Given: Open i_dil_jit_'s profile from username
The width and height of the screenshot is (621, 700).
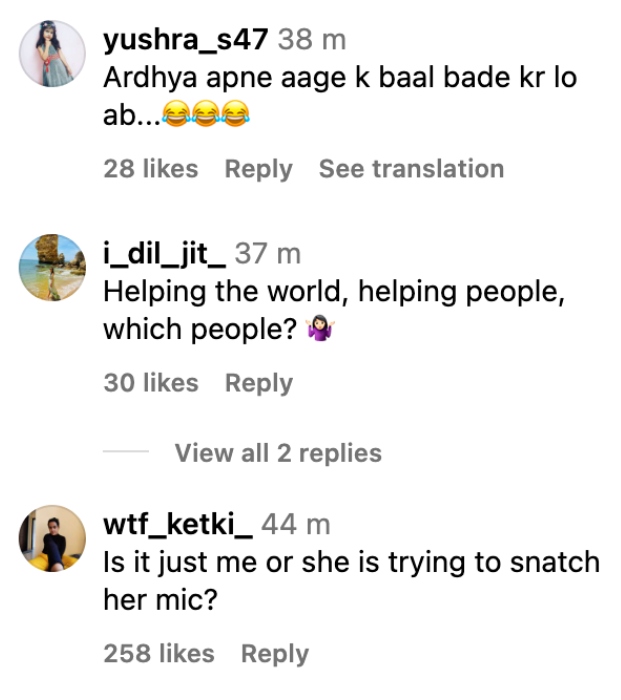Looking at the screenshot, I should (x=165, y=254).
